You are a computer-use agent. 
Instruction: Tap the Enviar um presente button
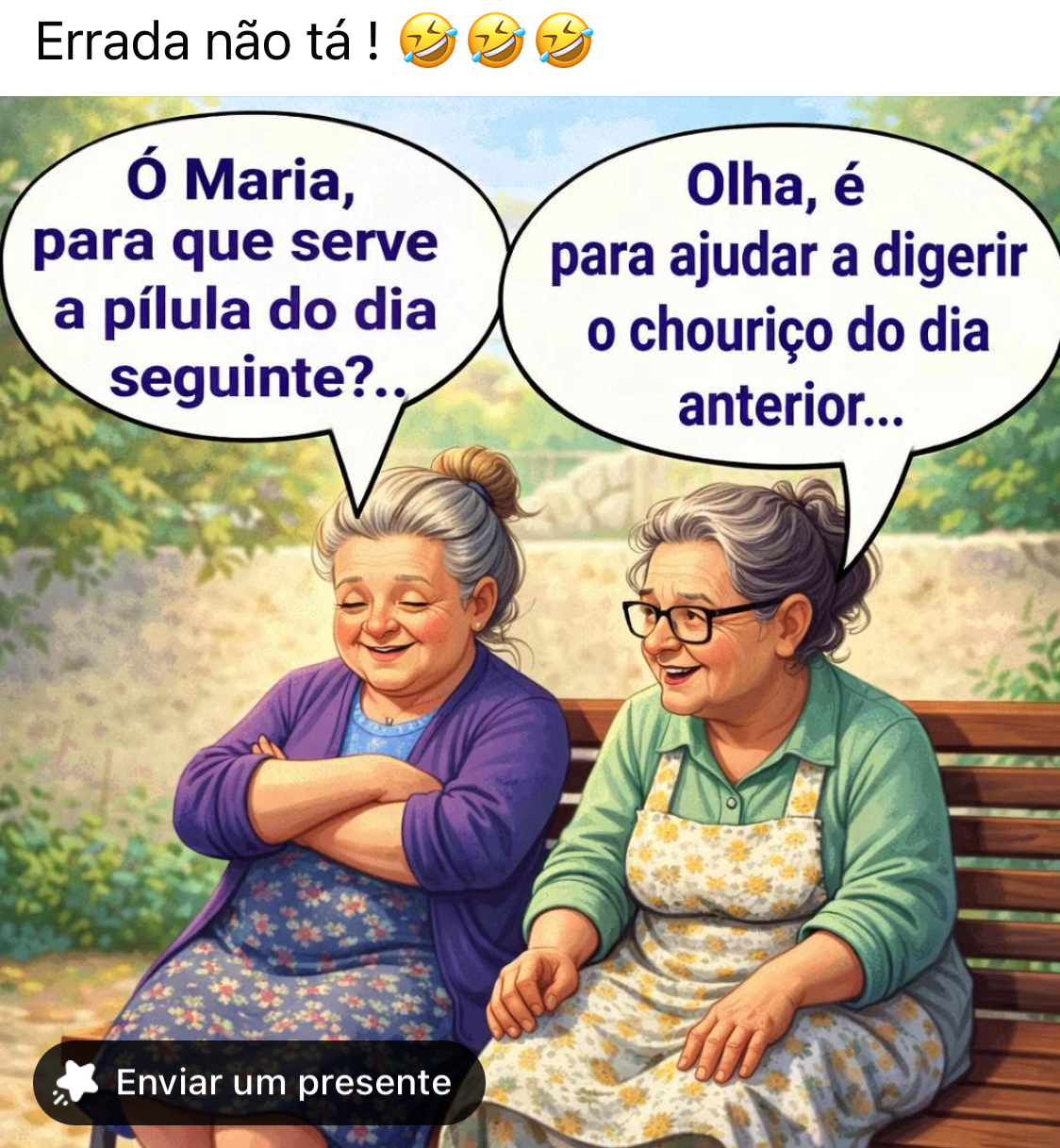[x=258, y=1082]
